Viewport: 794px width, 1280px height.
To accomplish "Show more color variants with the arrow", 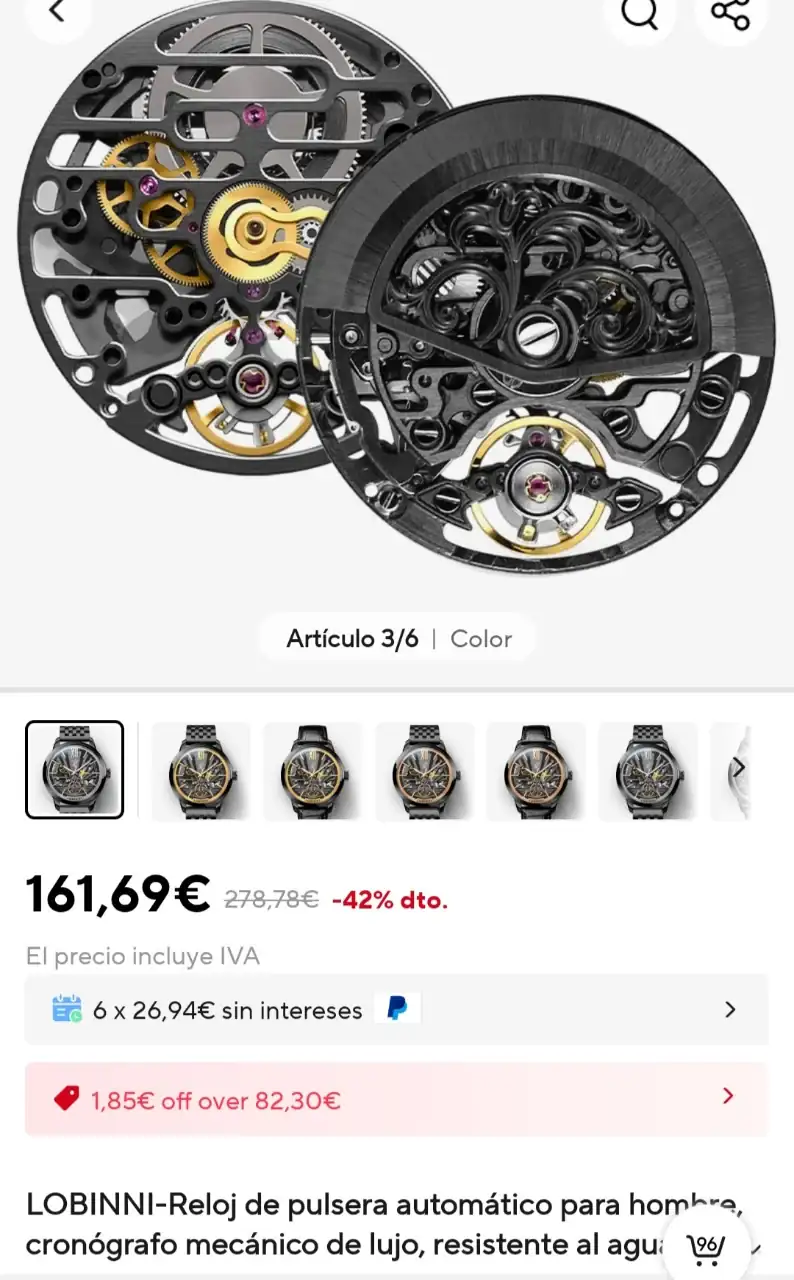I will (738, 768).
